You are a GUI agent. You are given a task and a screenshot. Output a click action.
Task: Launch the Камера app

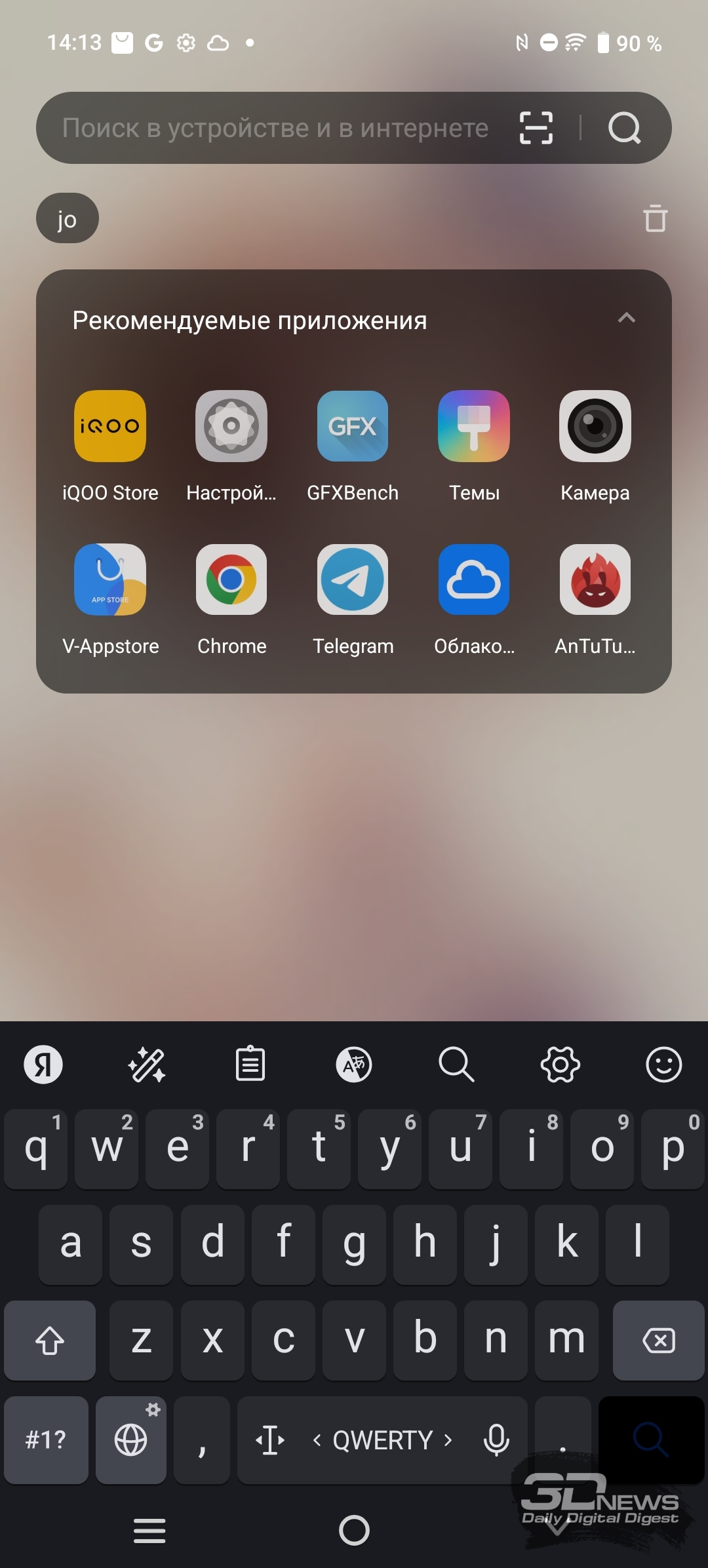click(x=595, y=446)
